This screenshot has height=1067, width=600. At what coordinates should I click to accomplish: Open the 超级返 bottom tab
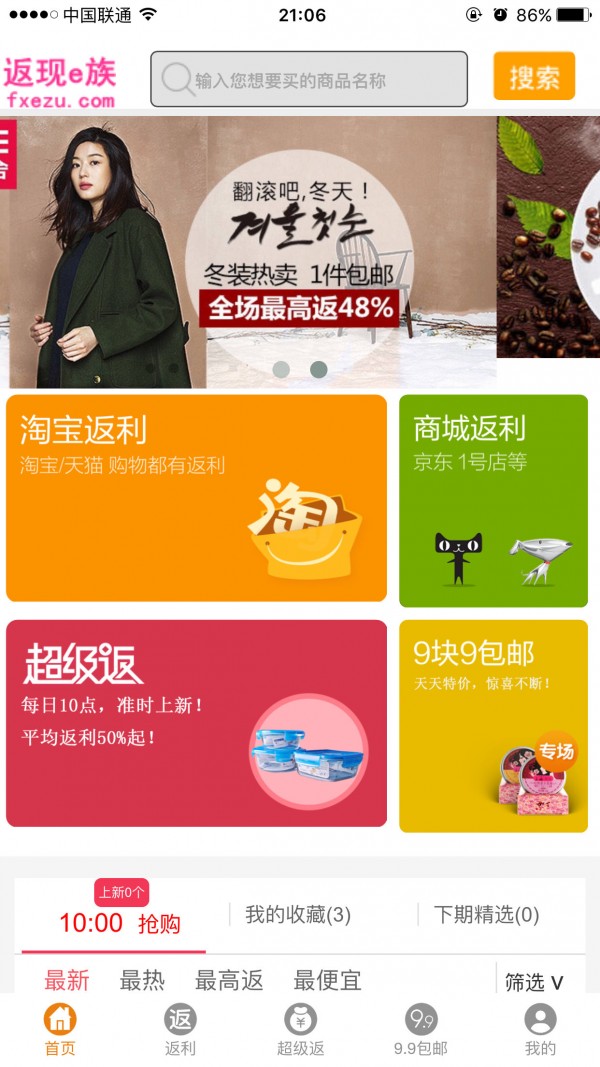pos(300,1031)
